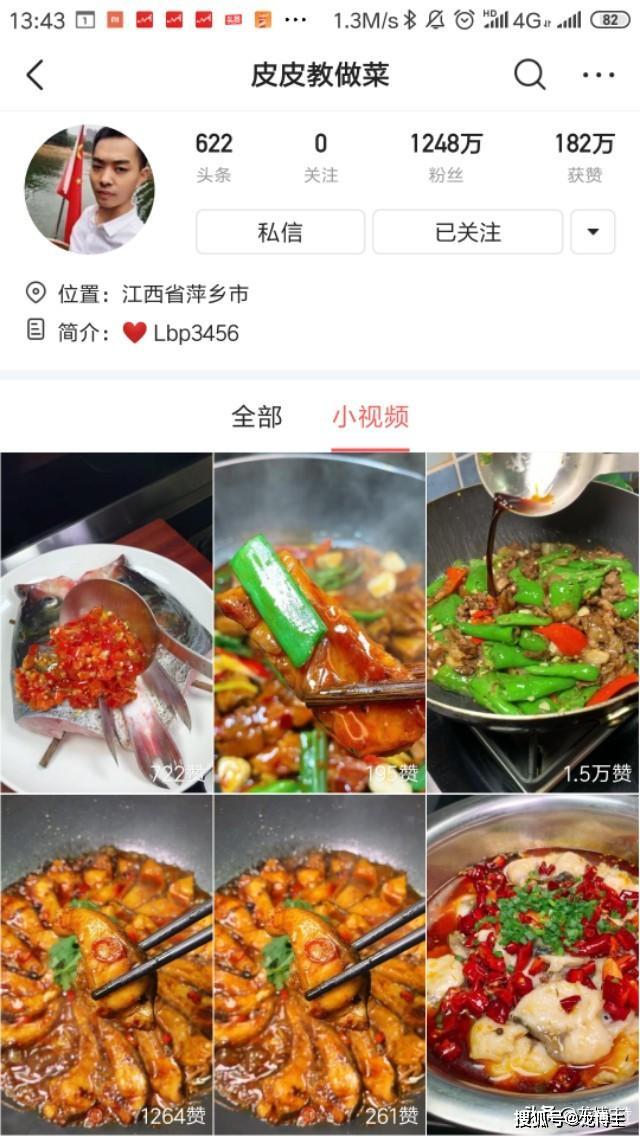Image resolution: width=640 pixels, height=1137 pixels.
Task: Expand the dropdown arrow beside 已关注
Action: point(593,232)
